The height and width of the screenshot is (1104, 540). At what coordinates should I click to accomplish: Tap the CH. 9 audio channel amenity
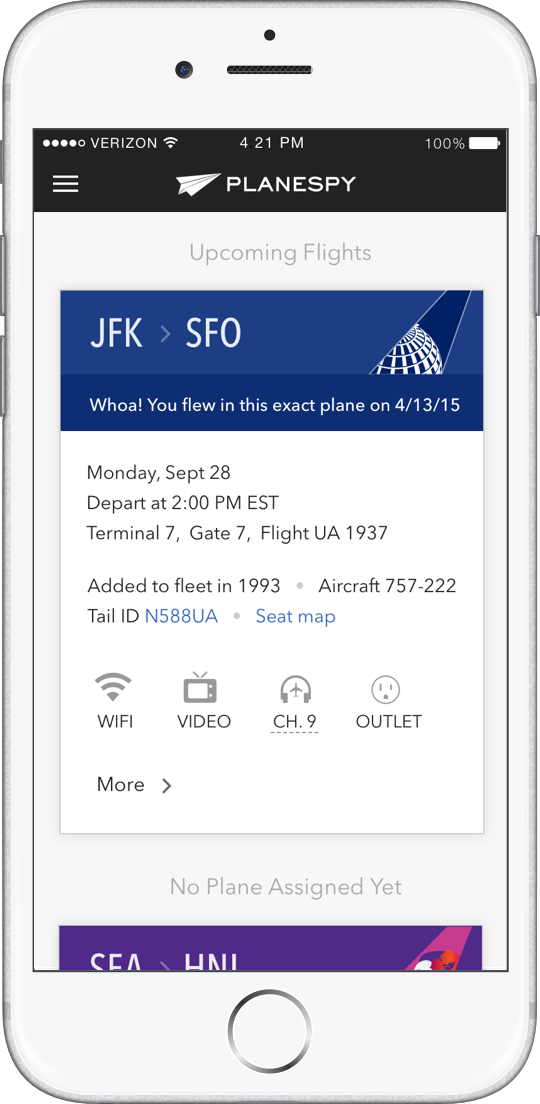(x=294, y=703)
